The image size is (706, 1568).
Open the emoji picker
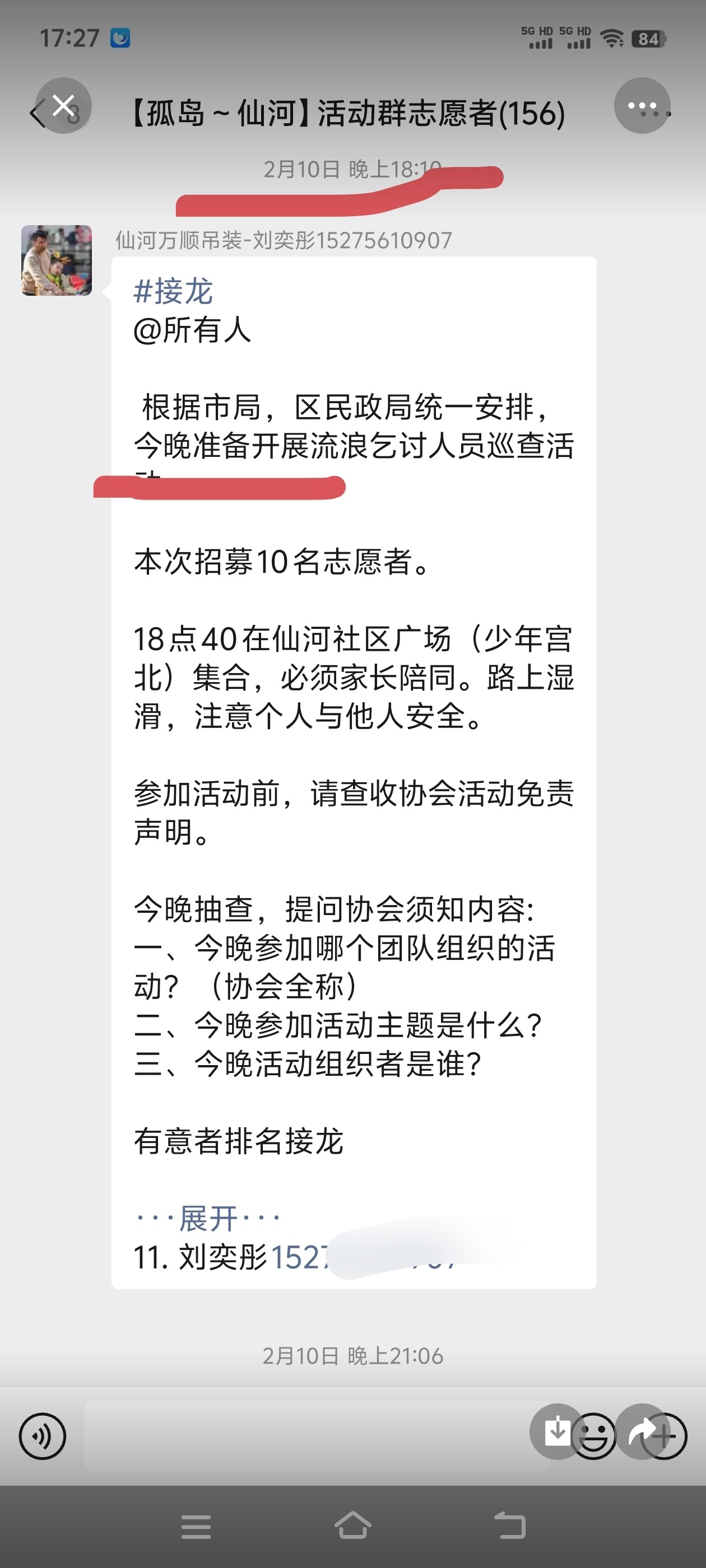click(594, 1436)
